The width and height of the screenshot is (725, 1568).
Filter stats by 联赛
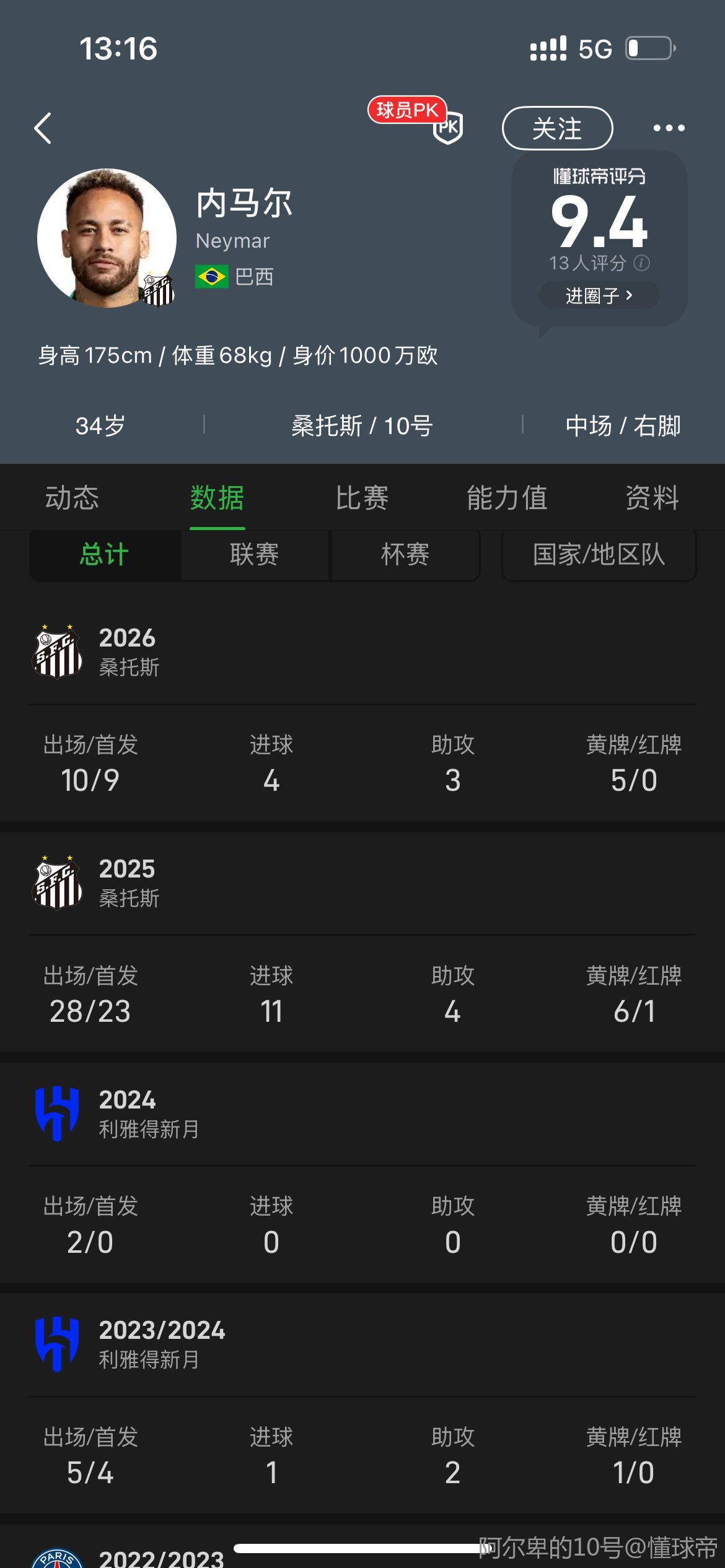pyautogui.click(x=255, y=554)
